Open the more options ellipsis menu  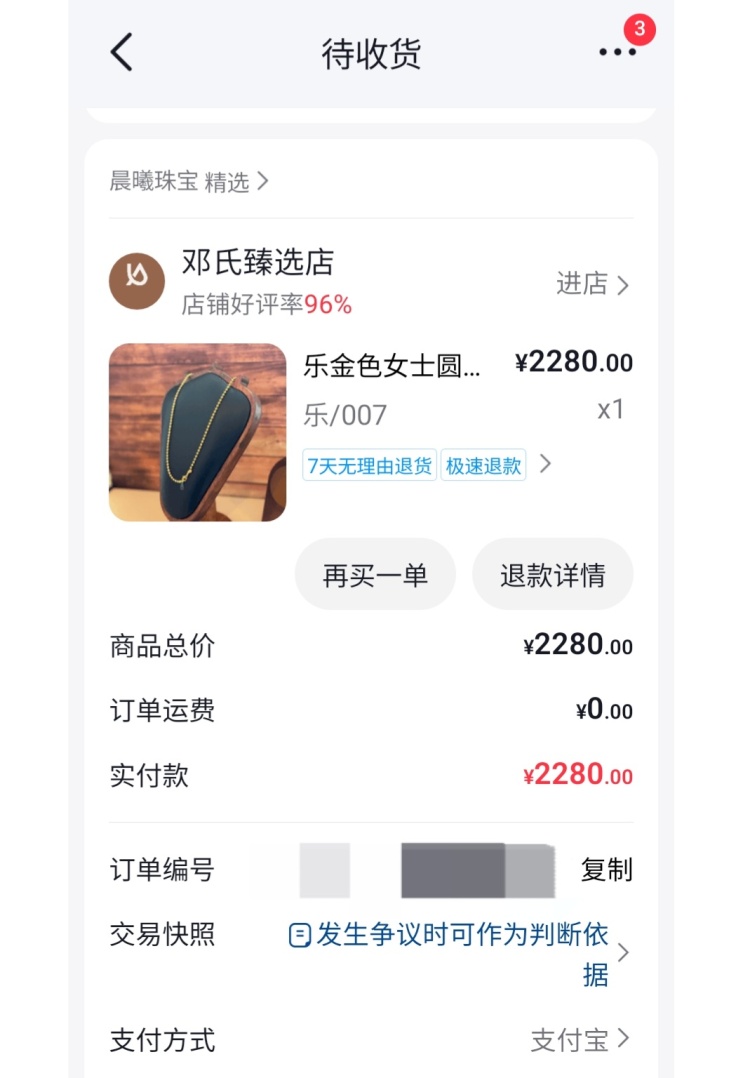tap(617, 52)
